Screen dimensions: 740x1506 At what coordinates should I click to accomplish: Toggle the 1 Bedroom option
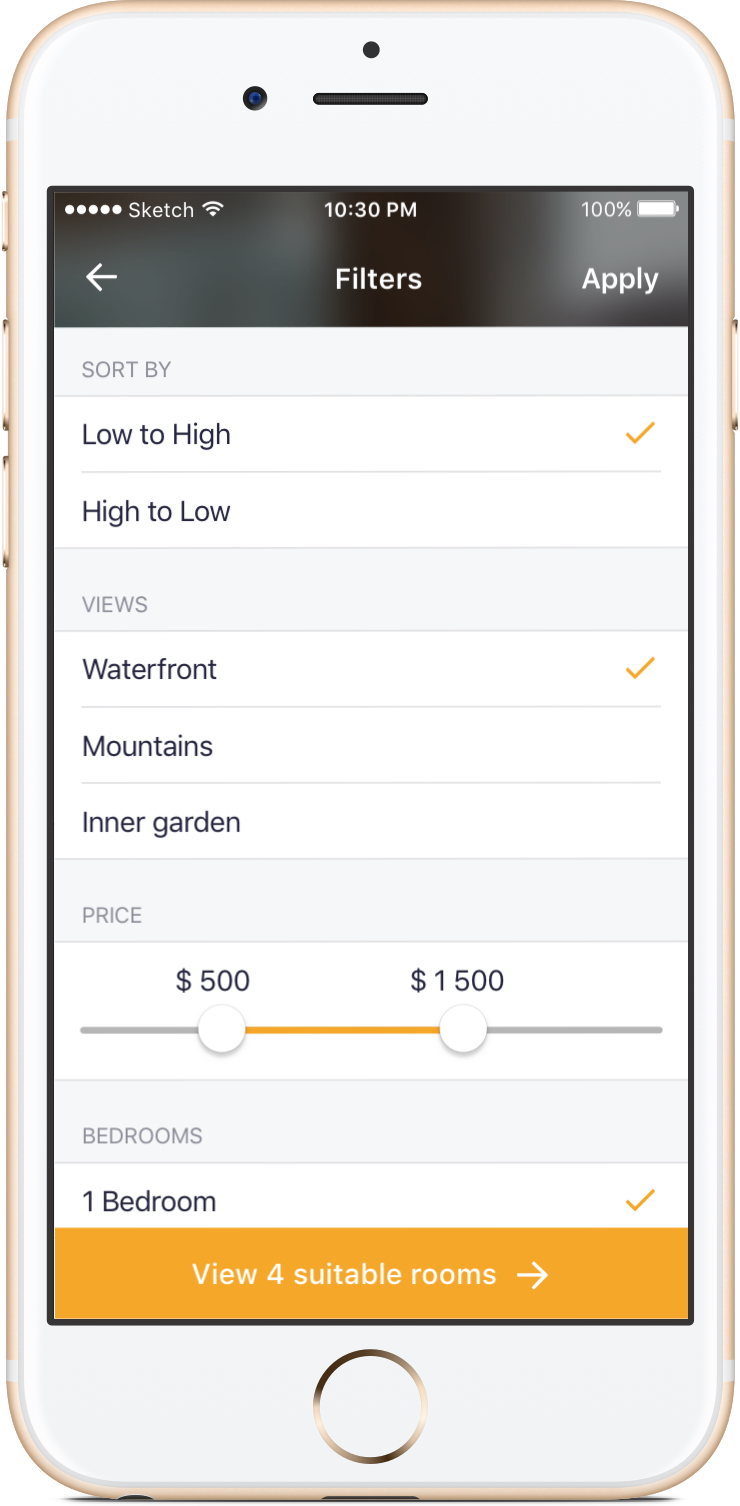pos(370,1200)
